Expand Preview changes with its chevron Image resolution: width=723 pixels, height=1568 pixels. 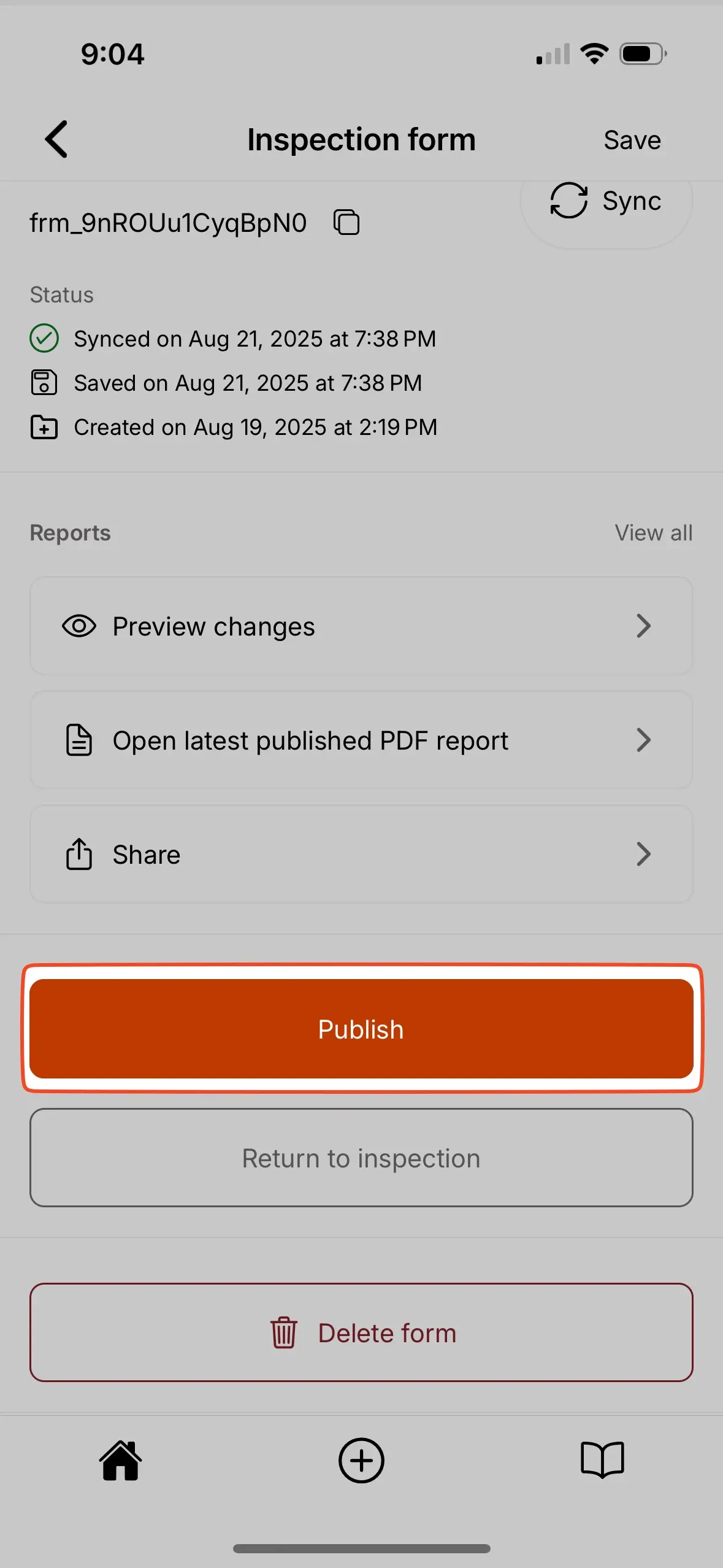pos(645,626)
